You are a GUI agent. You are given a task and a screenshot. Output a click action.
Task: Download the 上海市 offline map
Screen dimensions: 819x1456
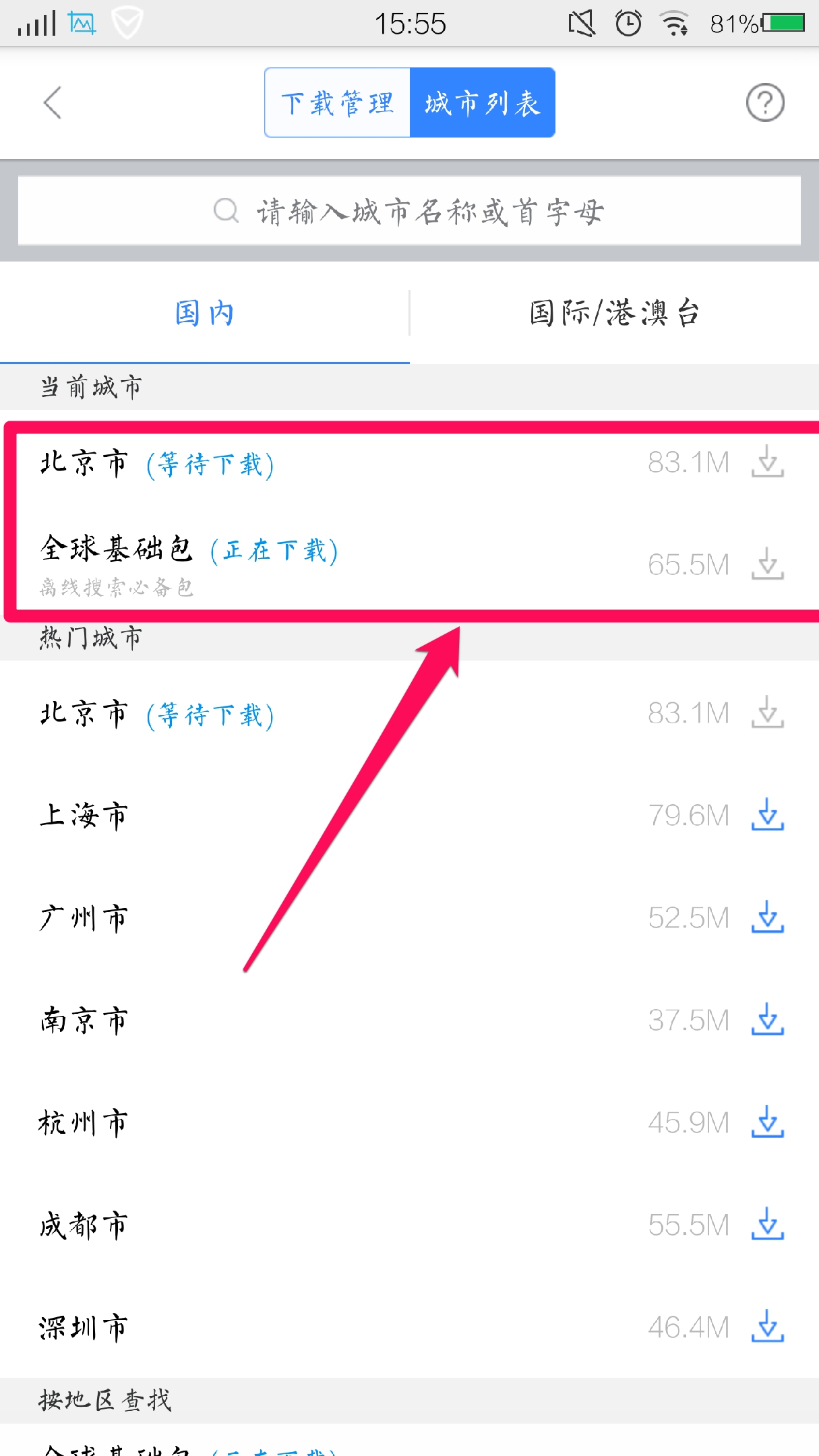pyautogui.click(x=767, y=815)
